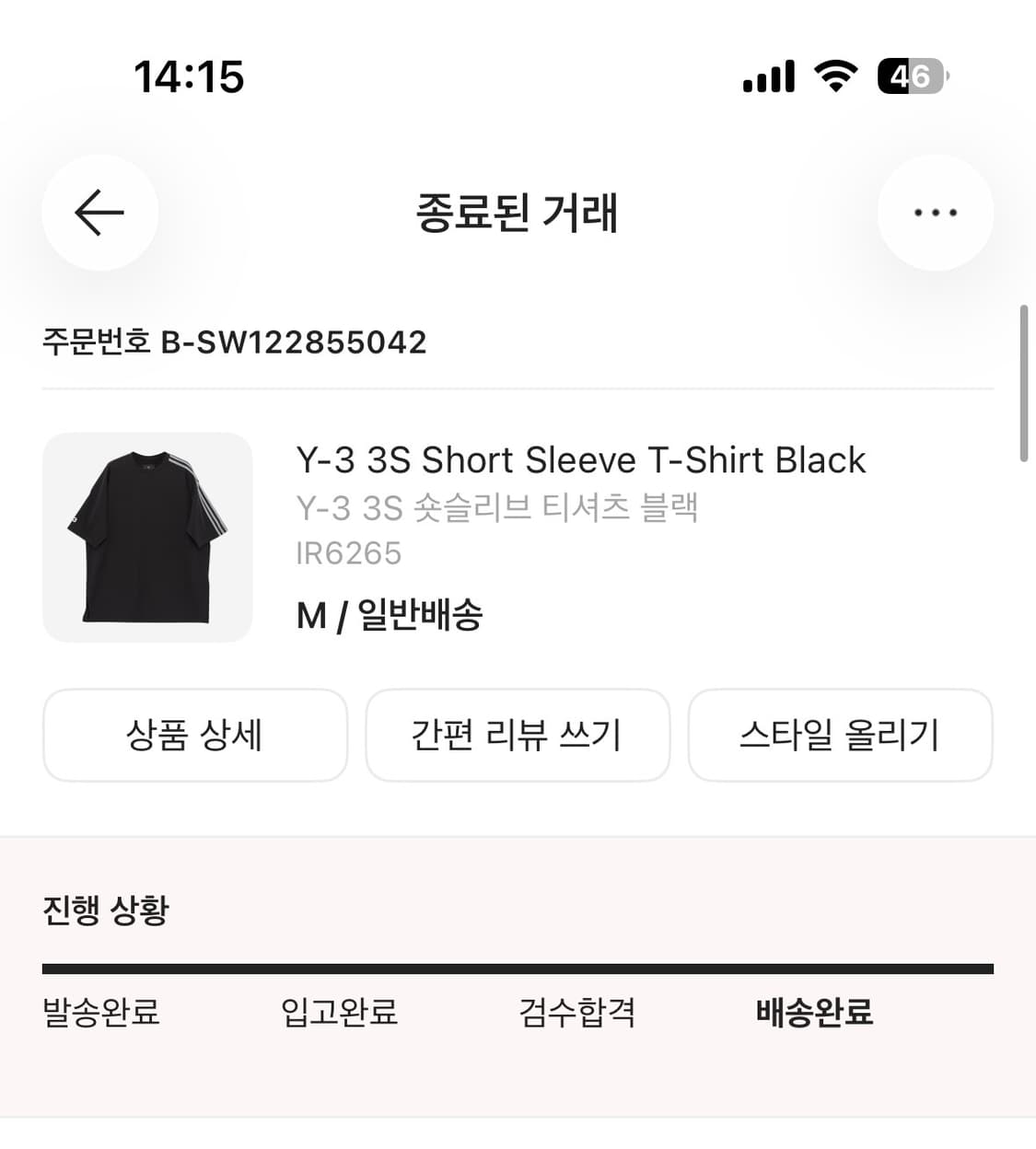The width and height of the screenshot is (1036, 1149).
Task: Open 상품 상세 product details
Action: [195, 735]
